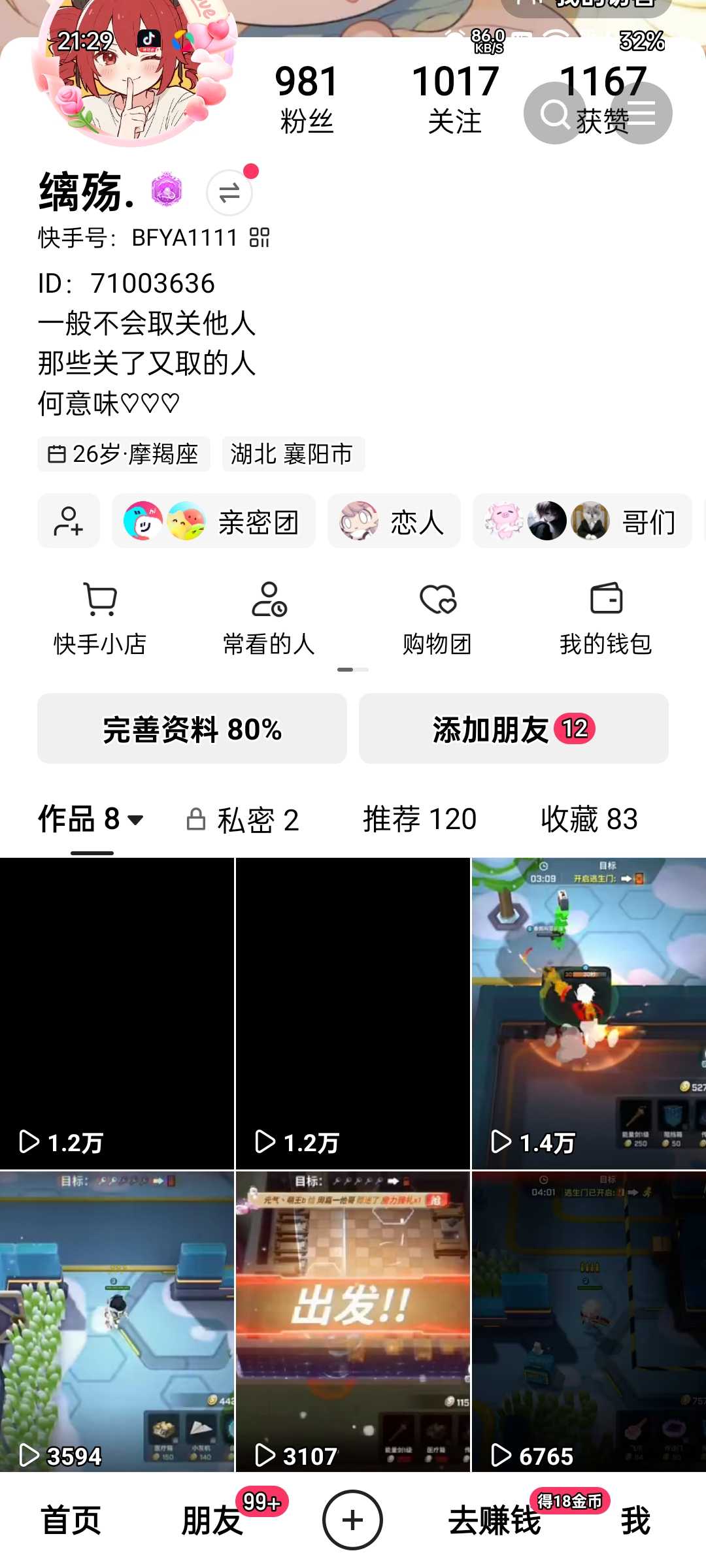
Task: Switch to the 私密 2 tab
Action: [x=243, y=820]
